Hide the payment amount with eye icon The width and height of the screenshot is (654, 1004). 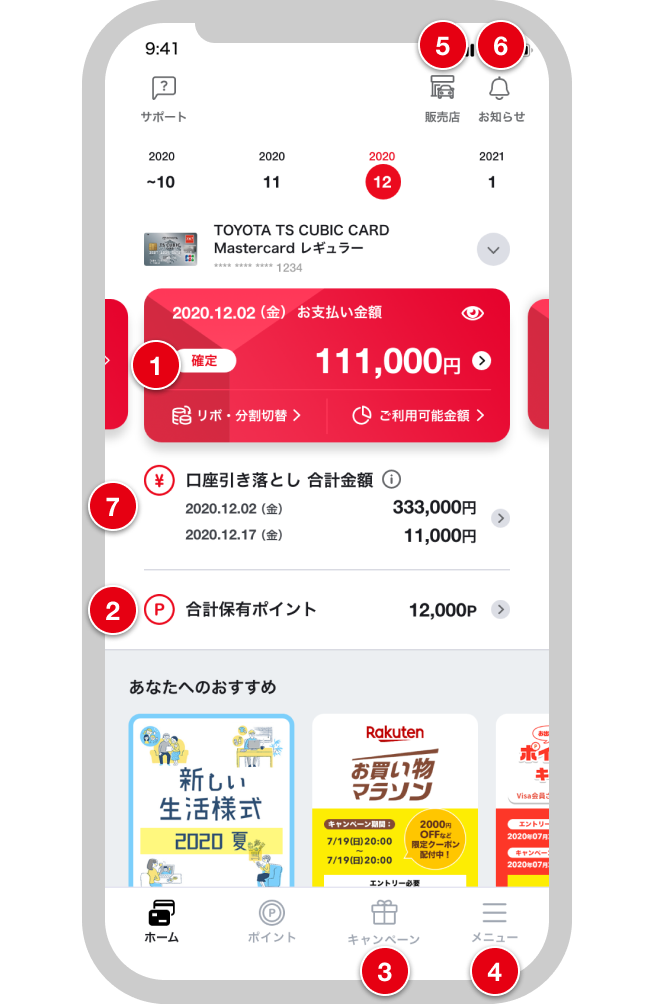point(473,313)
